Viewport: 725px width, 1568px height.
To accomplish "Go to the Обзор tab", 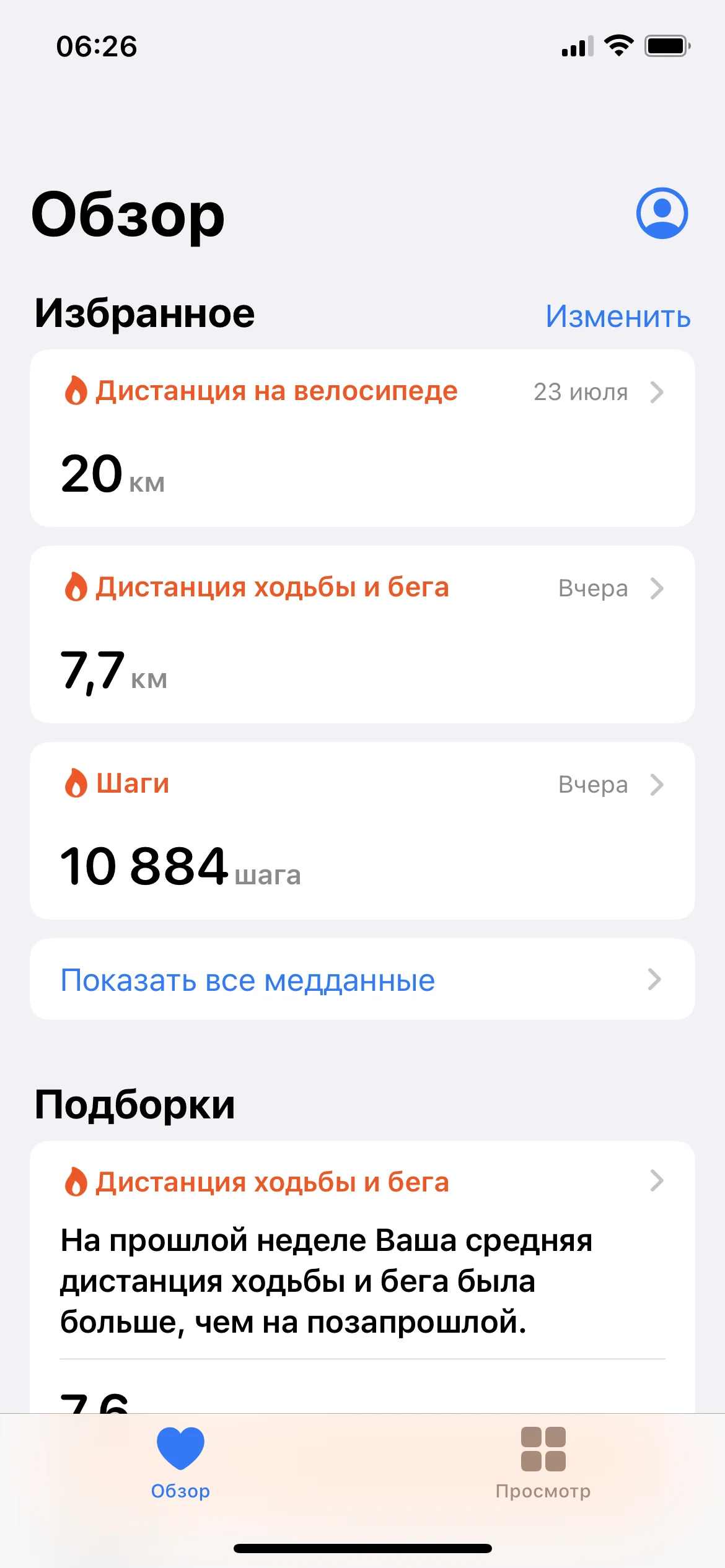I will click(180, 1463).
